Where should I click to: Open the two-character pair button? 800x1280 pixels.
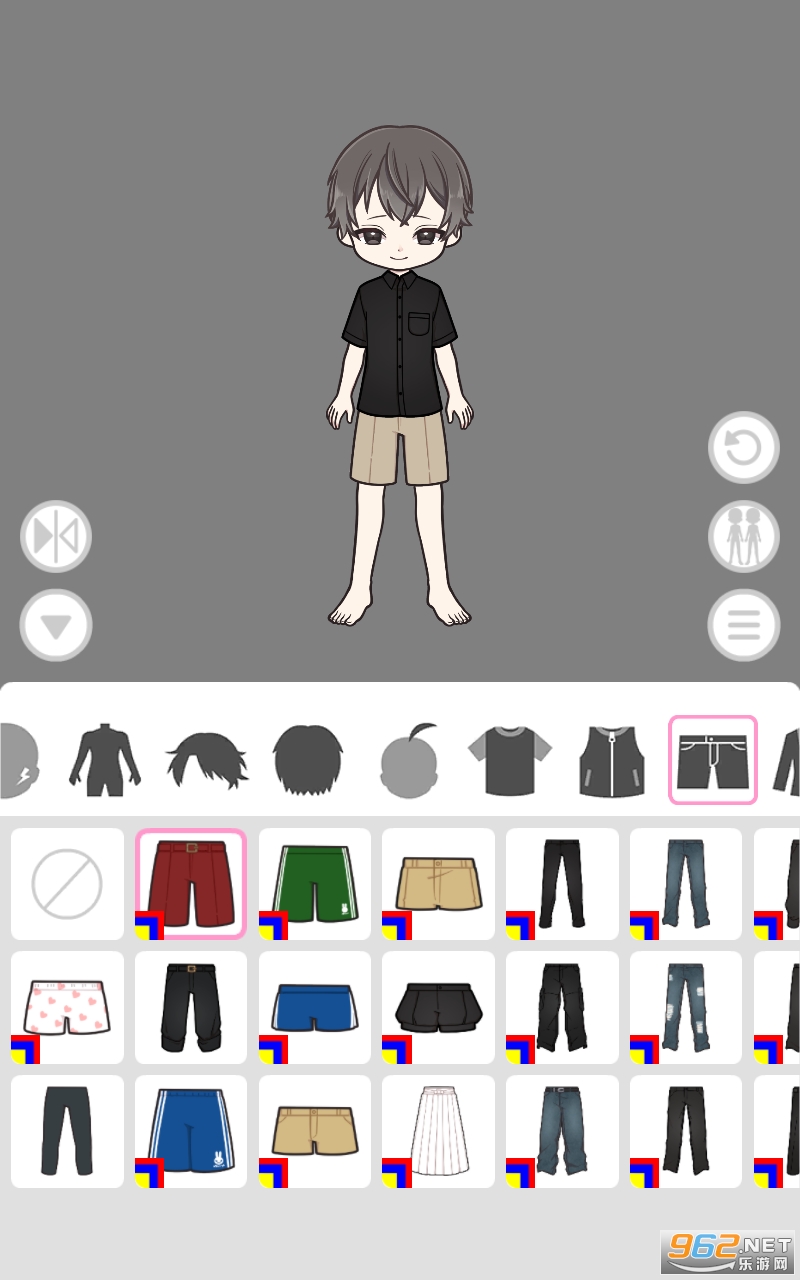click(x=743, y=537)
